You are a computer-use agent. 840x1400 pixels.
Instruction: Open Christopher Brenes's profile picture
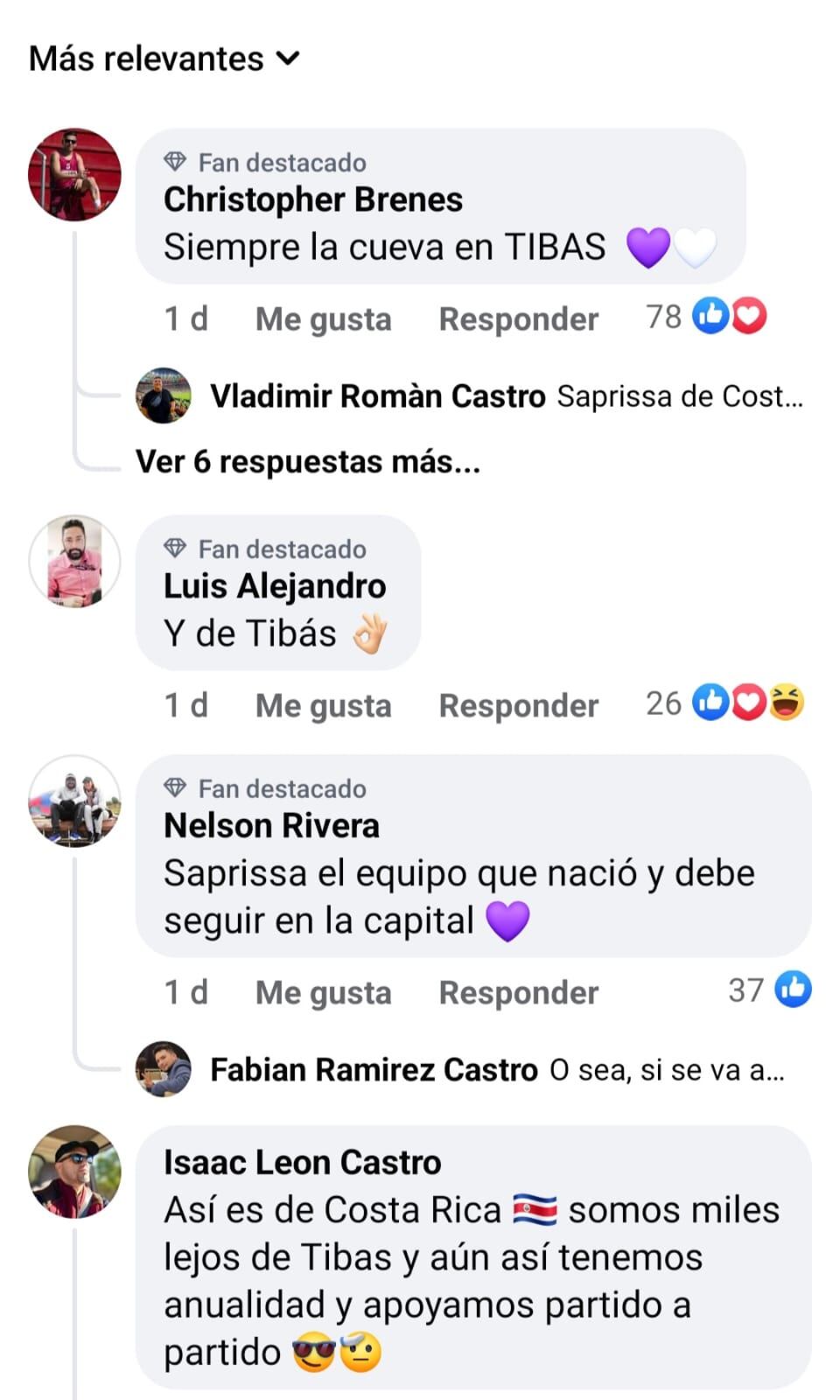click(75, 175)
